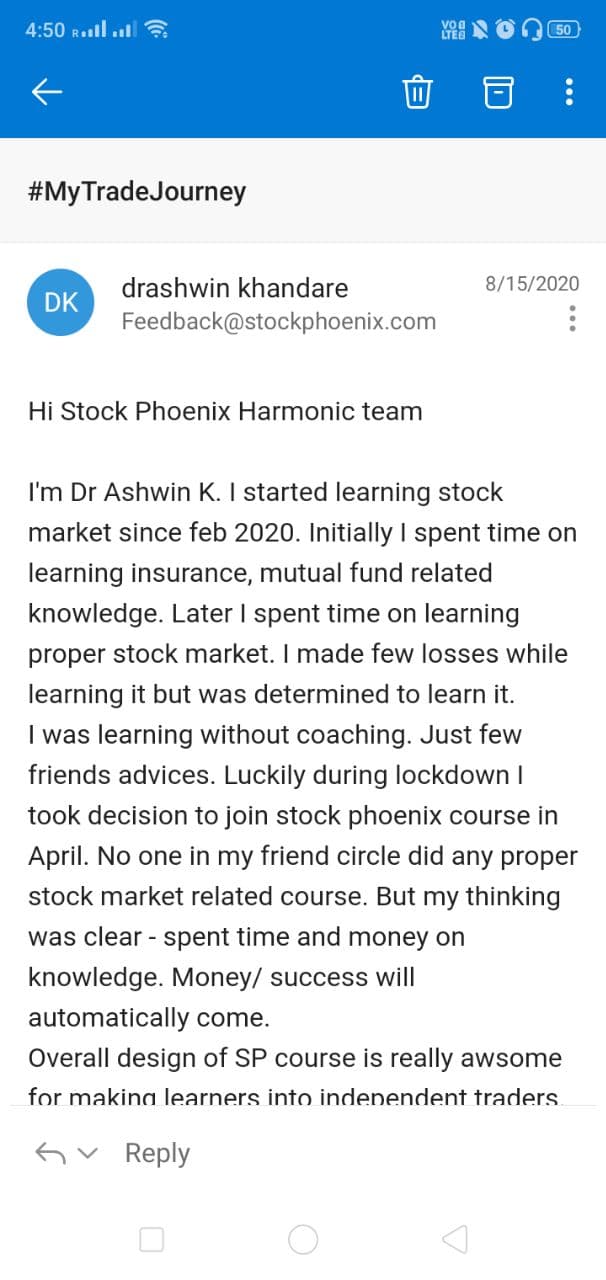
Task: Open the top bar overflow menu
Action: 569,92
